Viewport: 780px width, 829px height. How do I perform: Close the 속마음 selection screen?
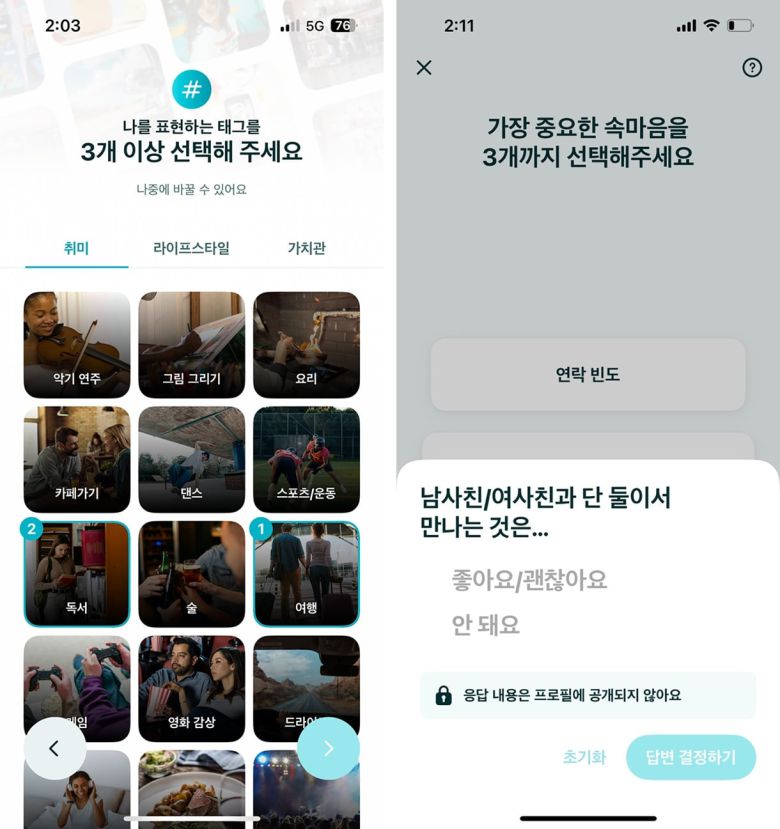[x=424, y=67]
